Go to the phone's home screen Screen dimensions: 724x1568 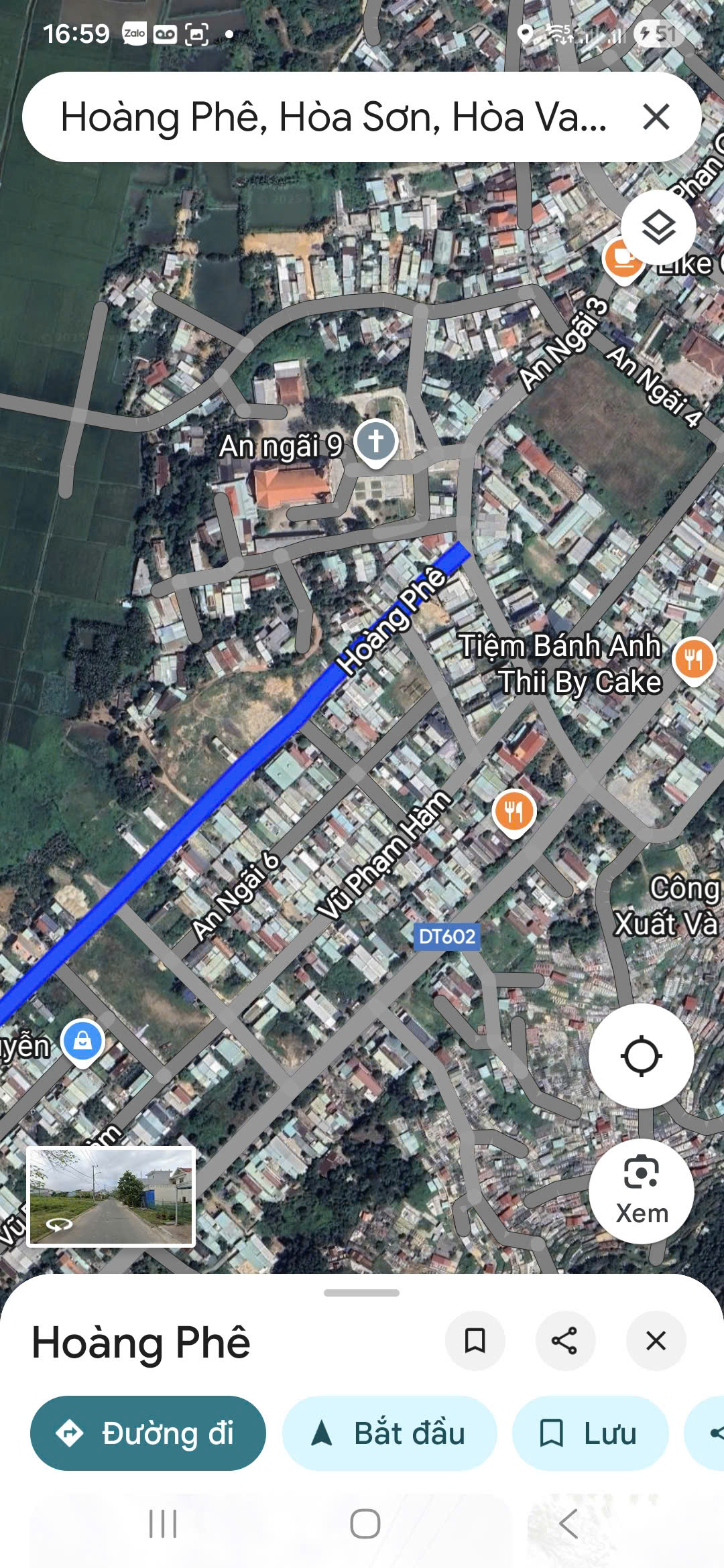pyautogui.click(x=365, y=1524)
